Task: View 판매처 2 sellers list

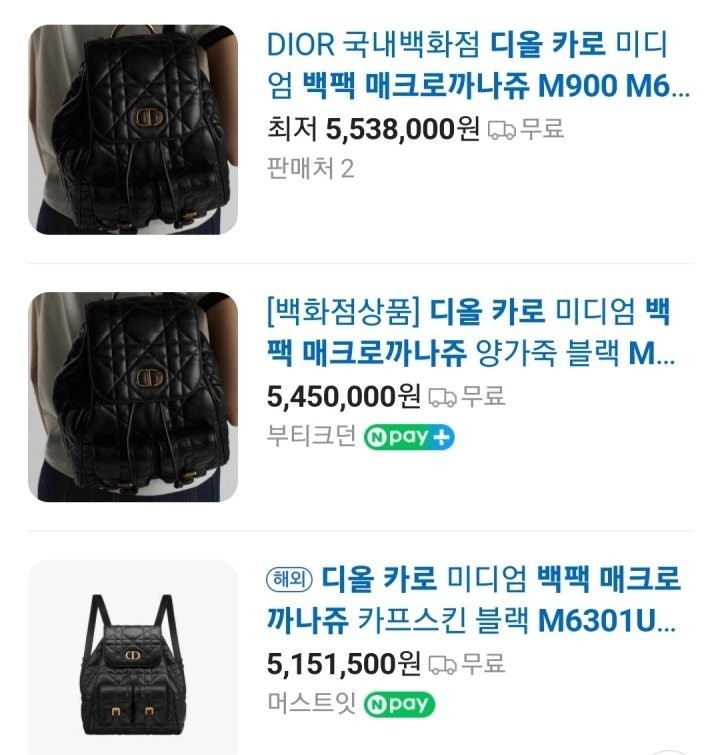Action: pos(311,168)
